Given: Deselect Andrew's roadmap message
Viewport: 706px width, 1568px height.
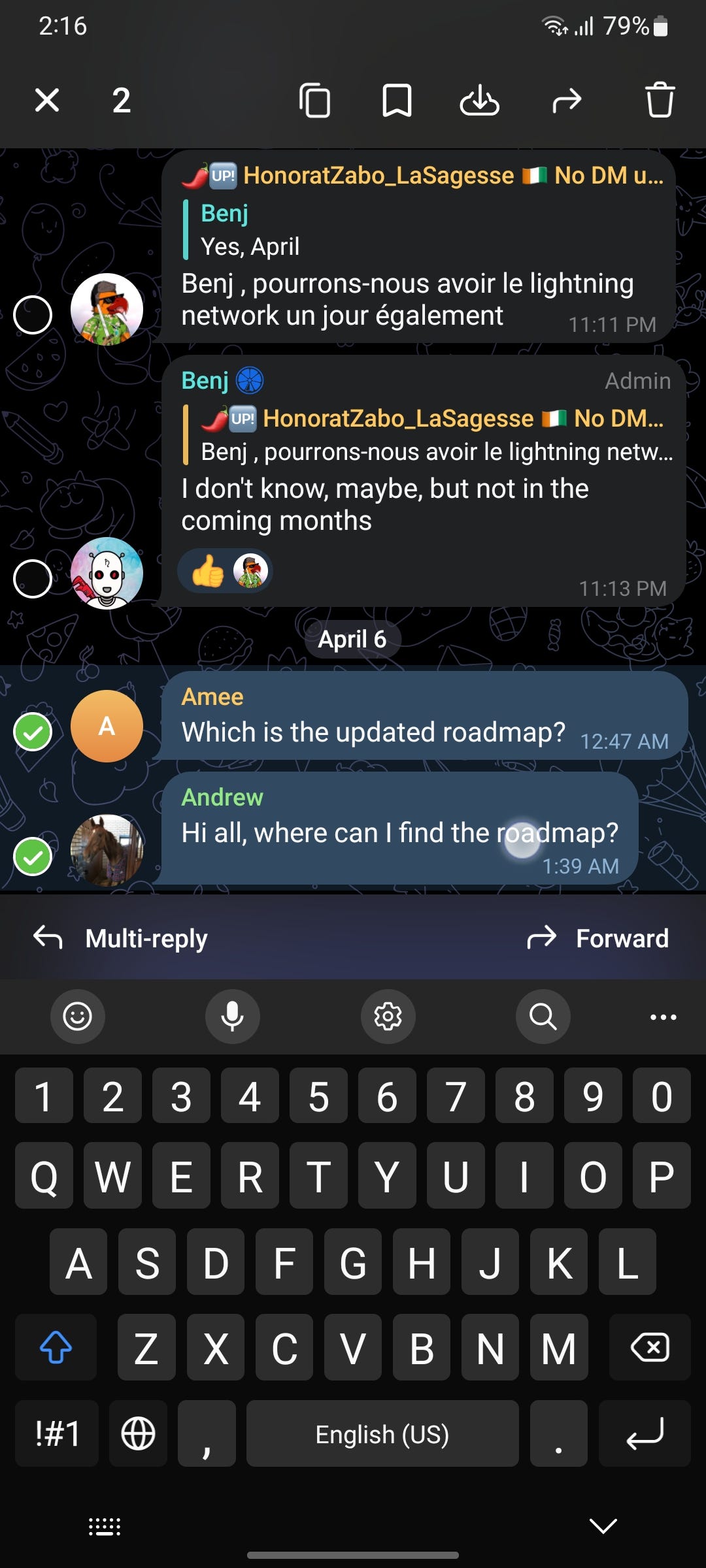Looking at the screenshot, I should pos(33,856).
